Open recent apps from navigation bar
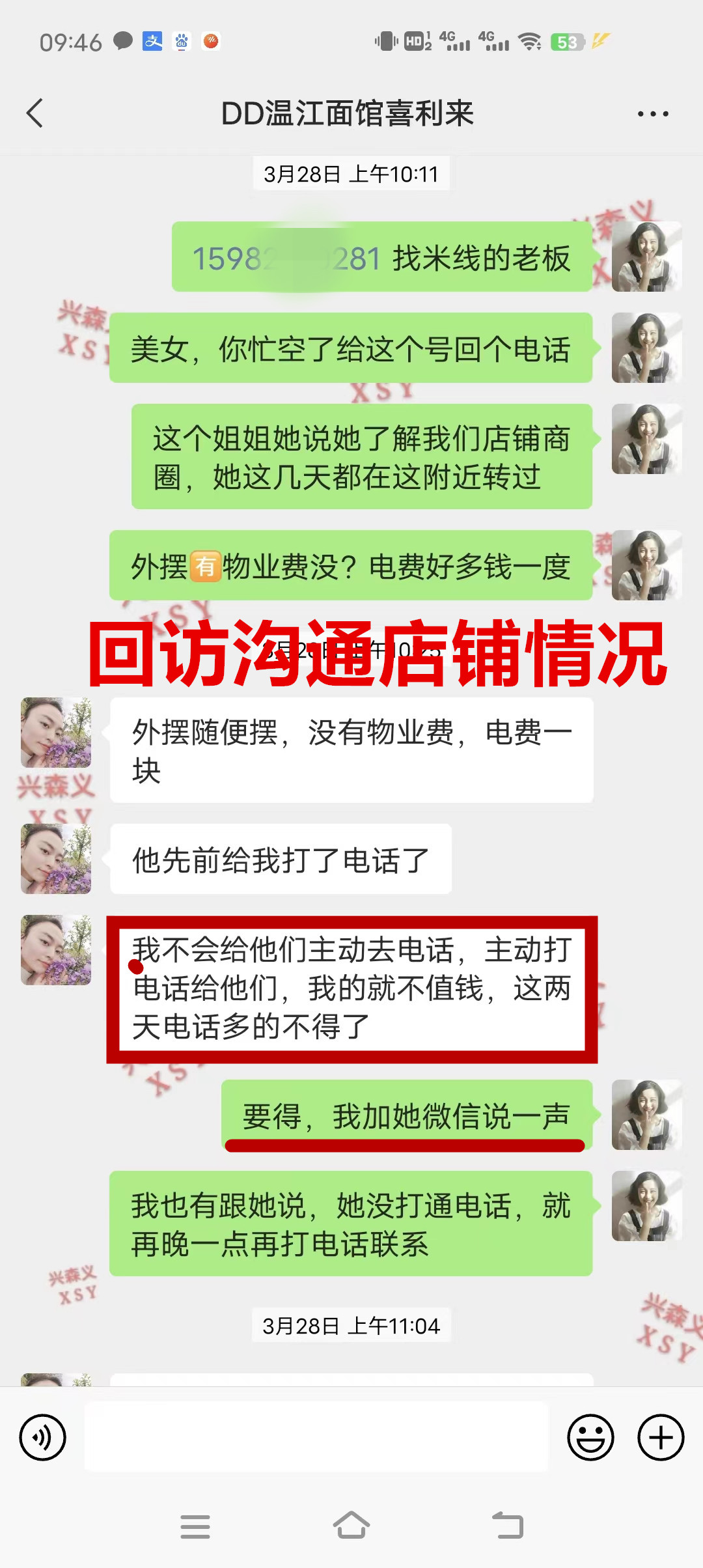 [x=195, y=1526]
